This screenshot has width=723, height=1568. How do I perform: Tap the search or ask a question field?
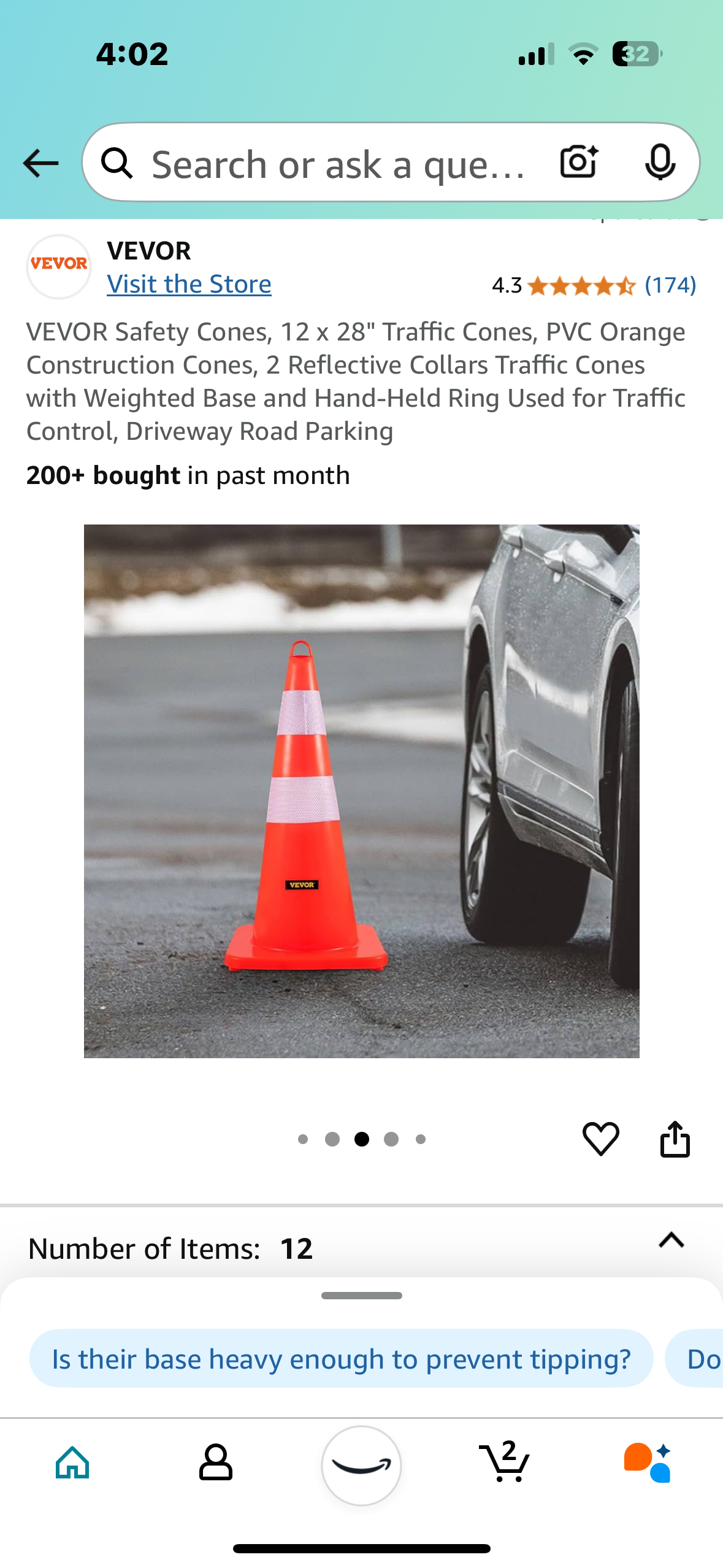coord(337,164)
